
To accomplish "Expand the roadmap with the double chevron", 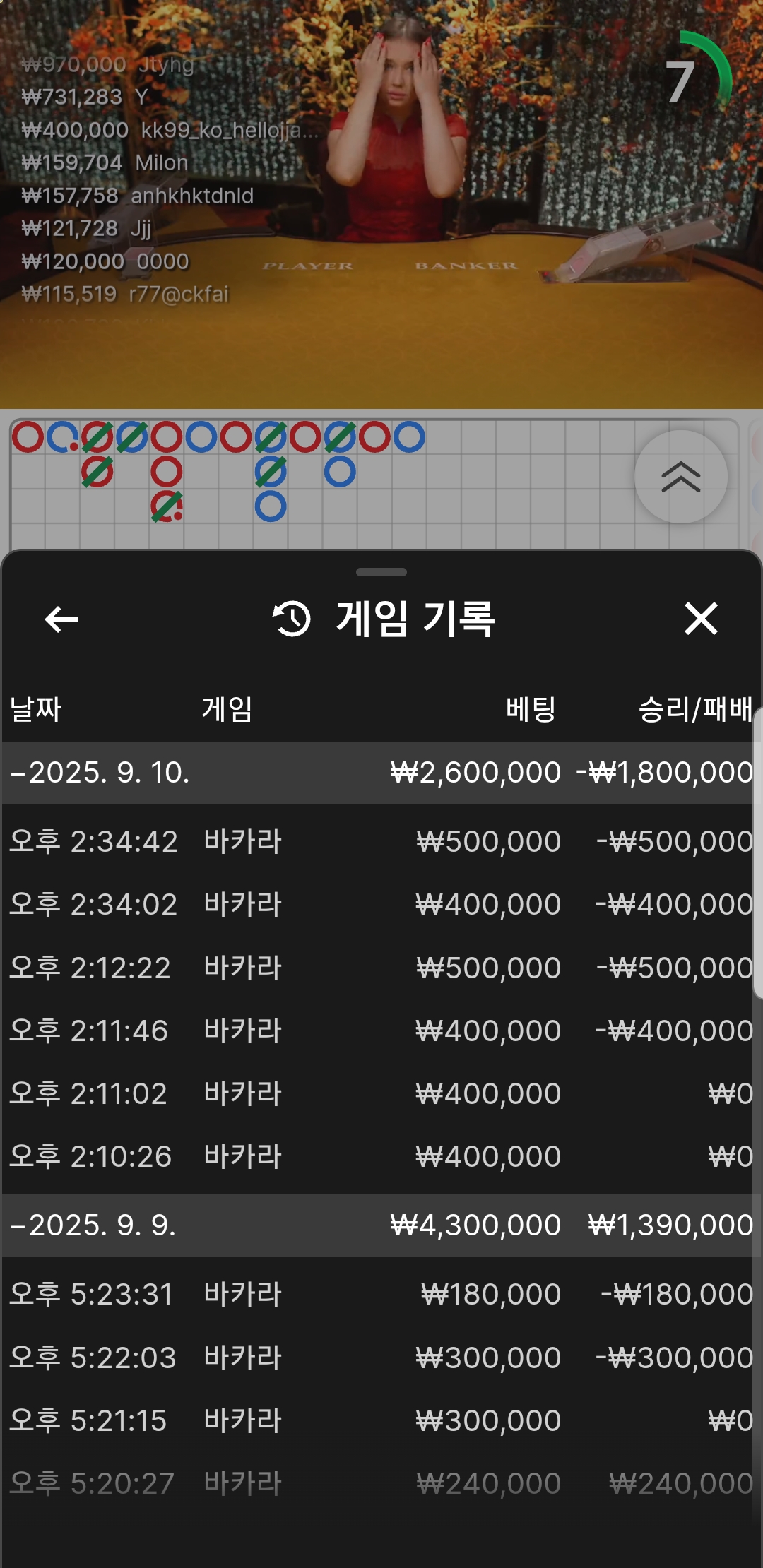I will tap(681, 477).
